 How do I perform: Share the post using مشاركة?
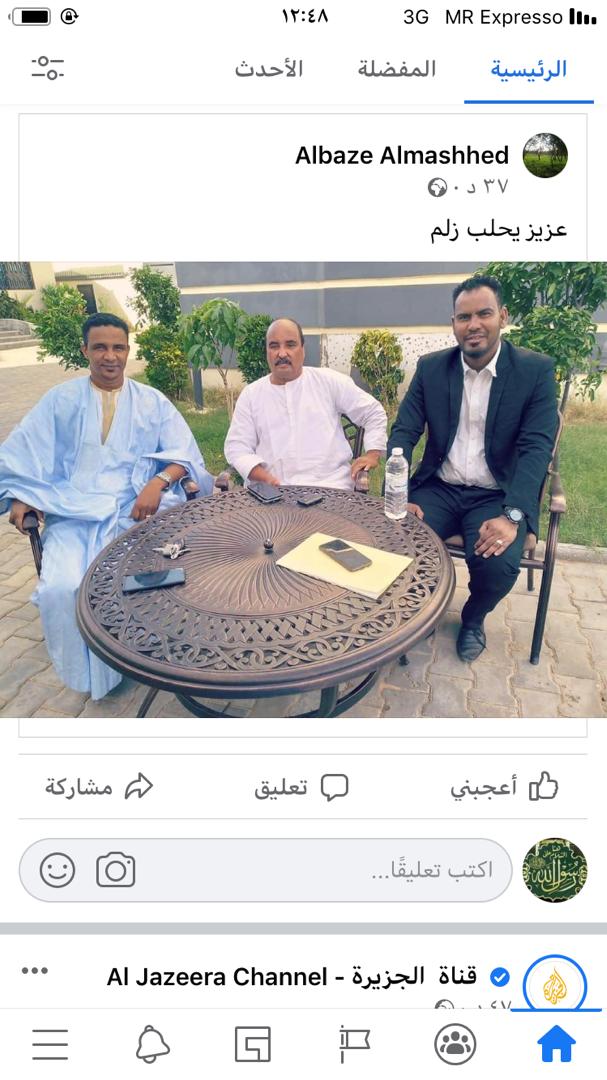pos(98,786)
